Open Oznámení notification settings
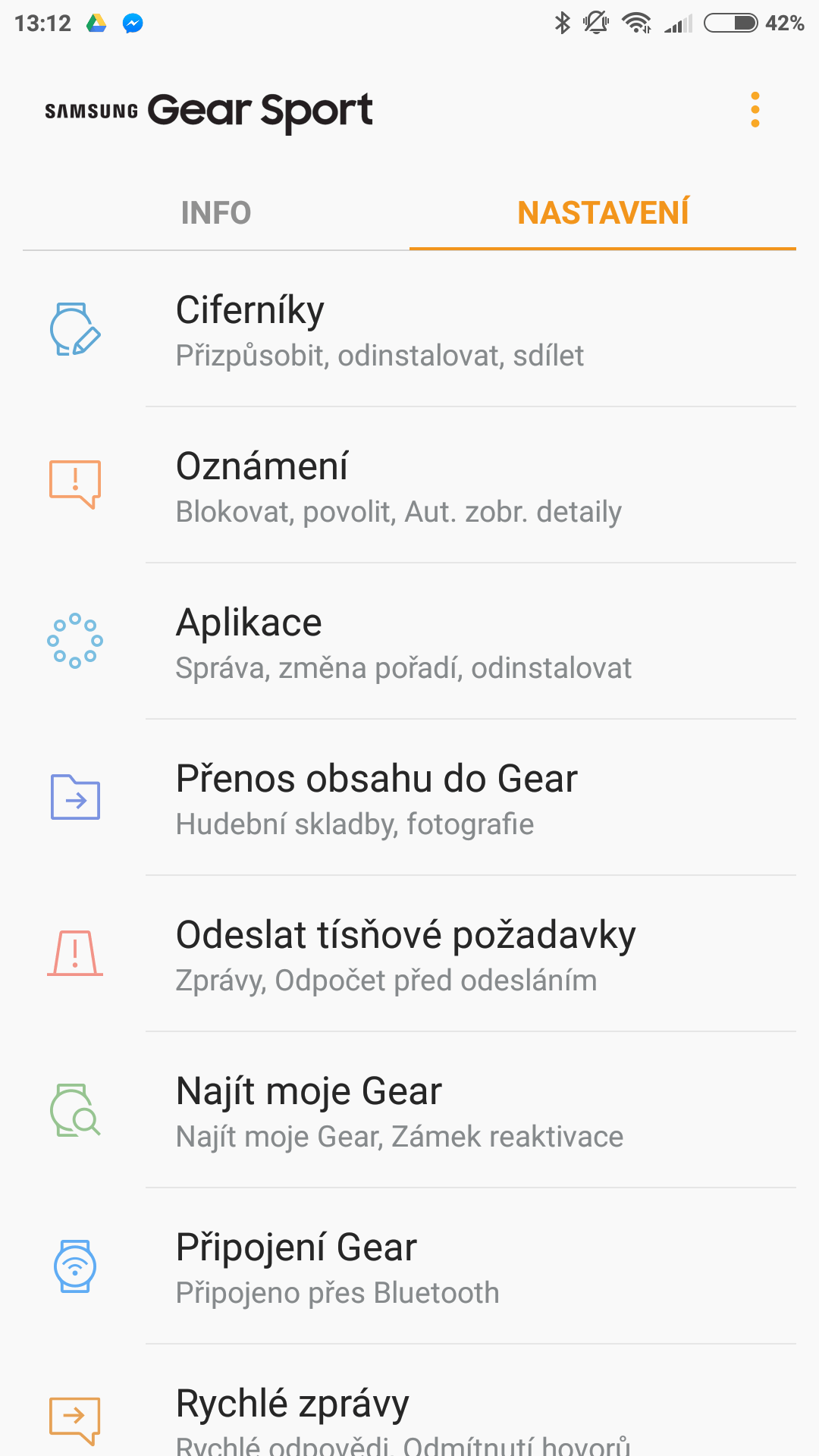The height and width of the screenshot is (1456, 819). click(409, 486)
